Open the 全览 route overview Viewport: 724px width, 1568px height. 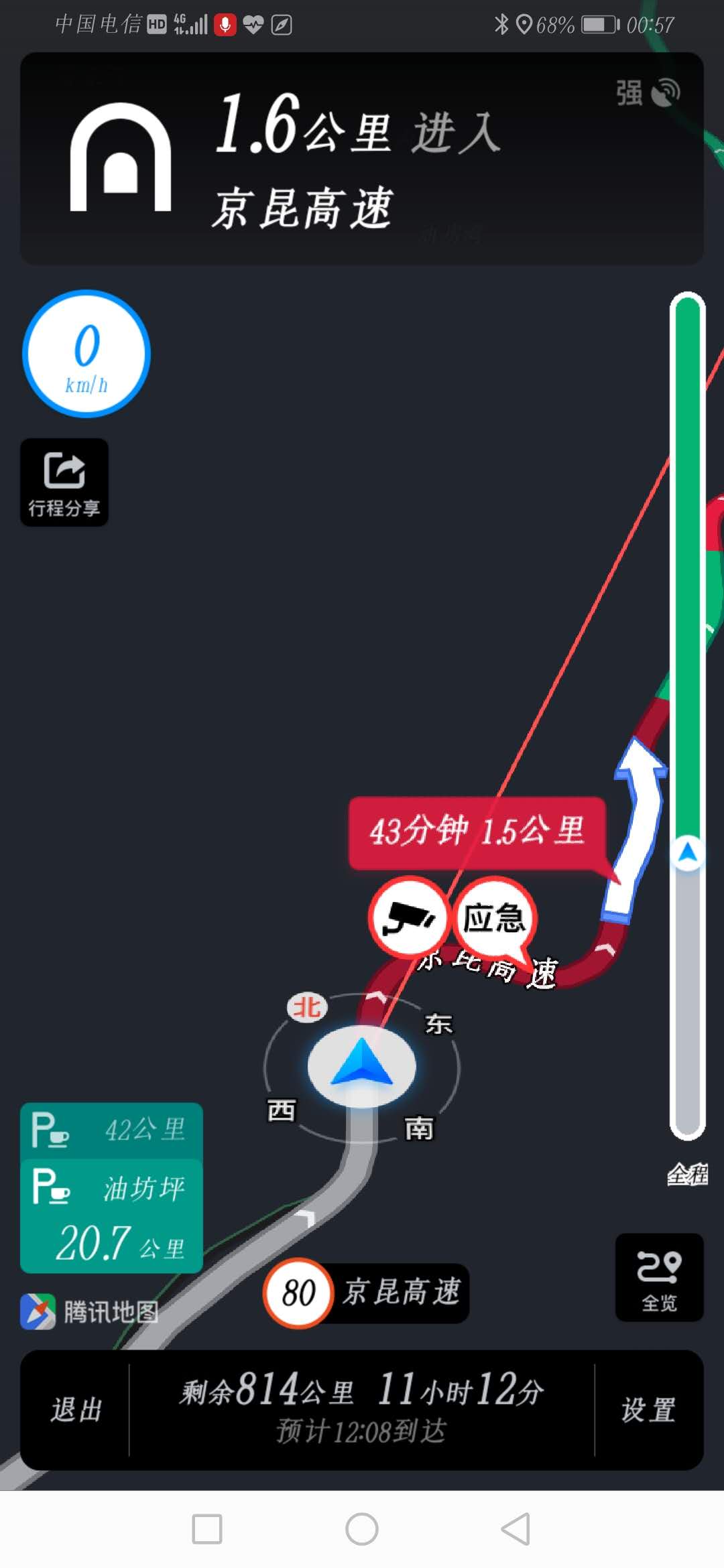(659, 1277)
